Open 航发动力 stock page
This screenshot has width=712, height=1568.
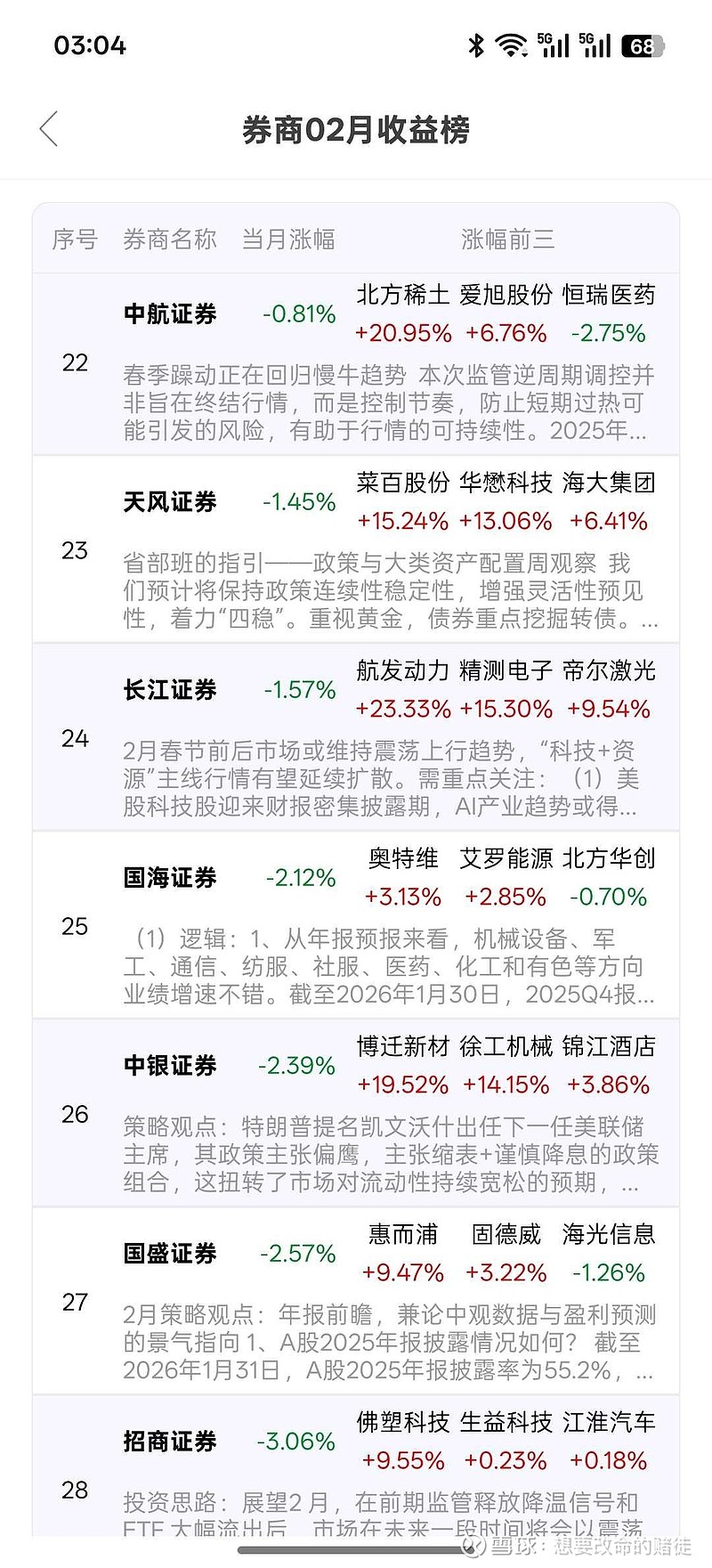pos(402,670)
